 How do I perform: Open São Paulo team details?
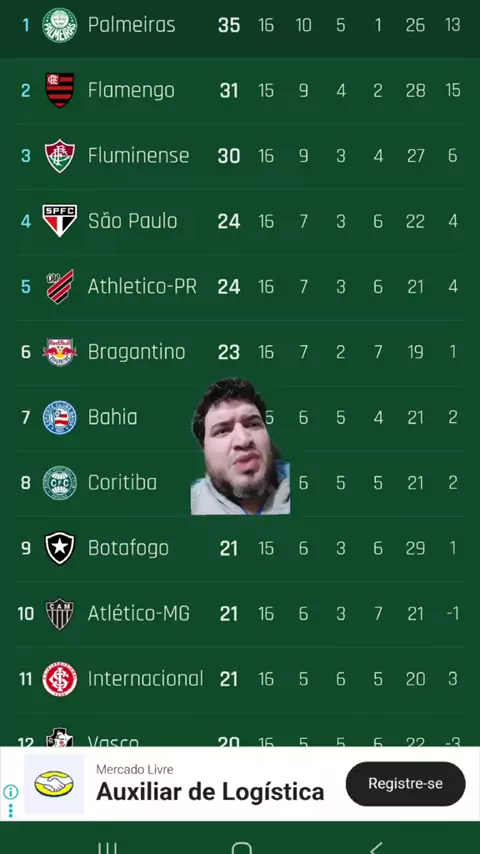[x=240, y=222]
